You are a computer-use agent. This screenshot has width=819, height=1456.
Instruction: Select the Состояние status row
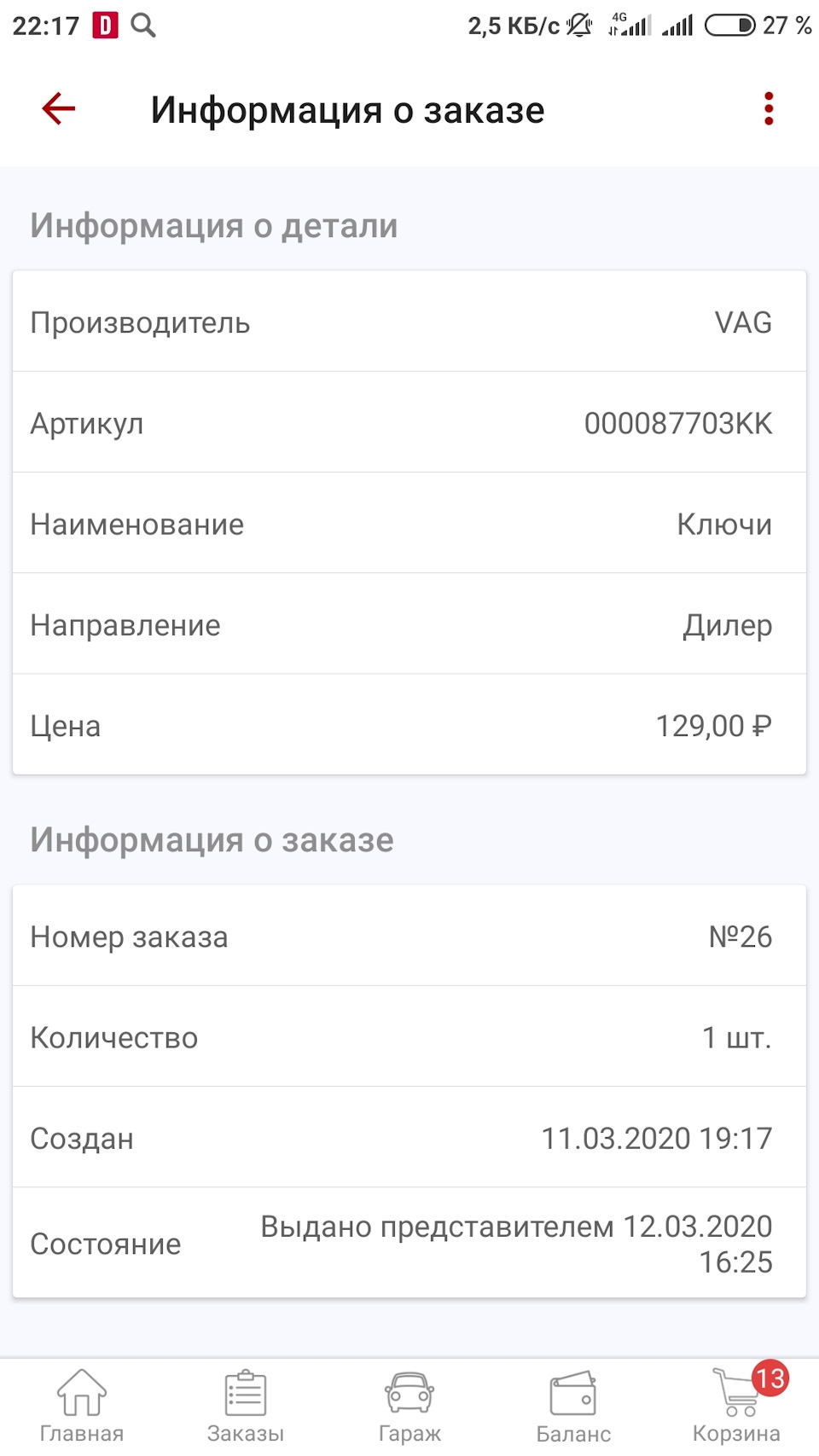click(409, 1244)
